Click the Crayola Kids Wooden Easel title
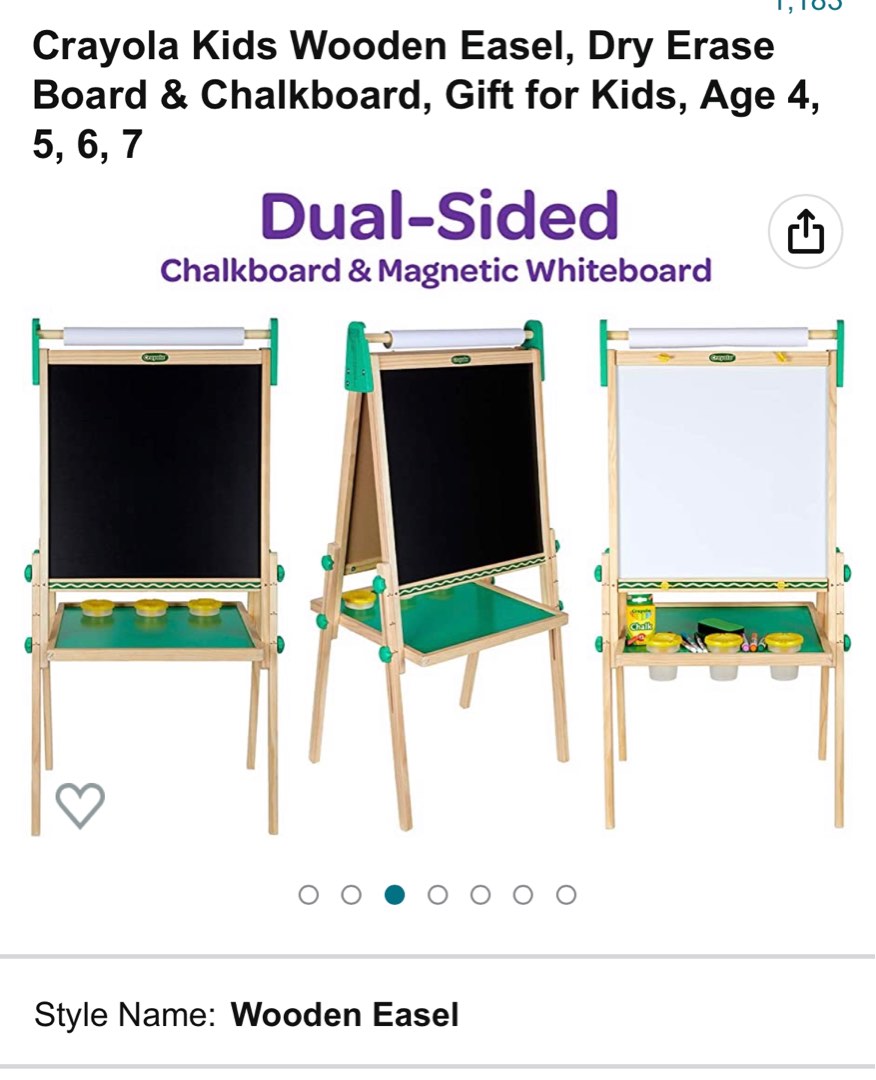The width and height of the screenshot is (876, 1080). coord(400,95)
